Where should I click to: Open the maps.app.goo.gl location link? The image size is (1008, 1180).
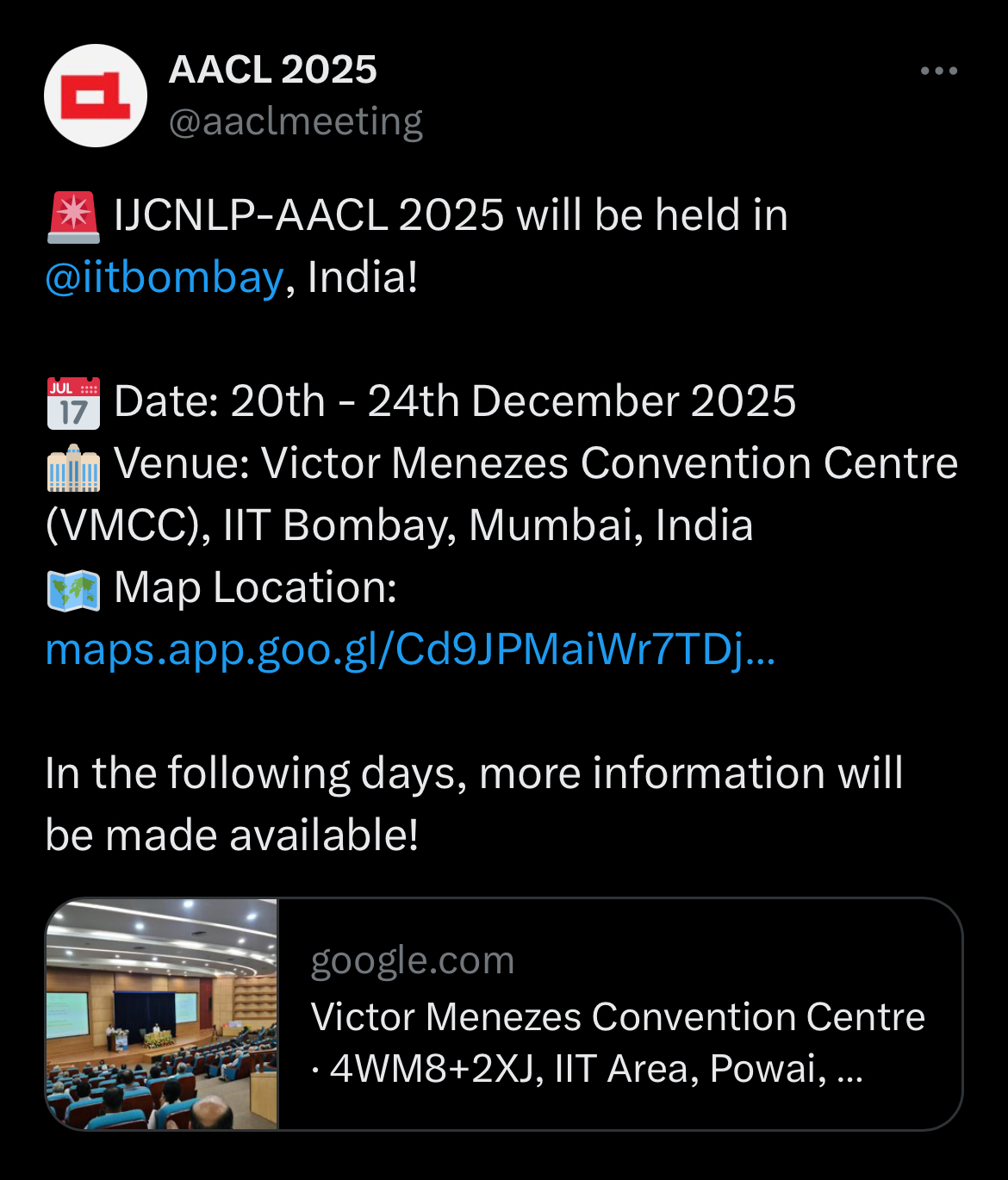(410, 649)
